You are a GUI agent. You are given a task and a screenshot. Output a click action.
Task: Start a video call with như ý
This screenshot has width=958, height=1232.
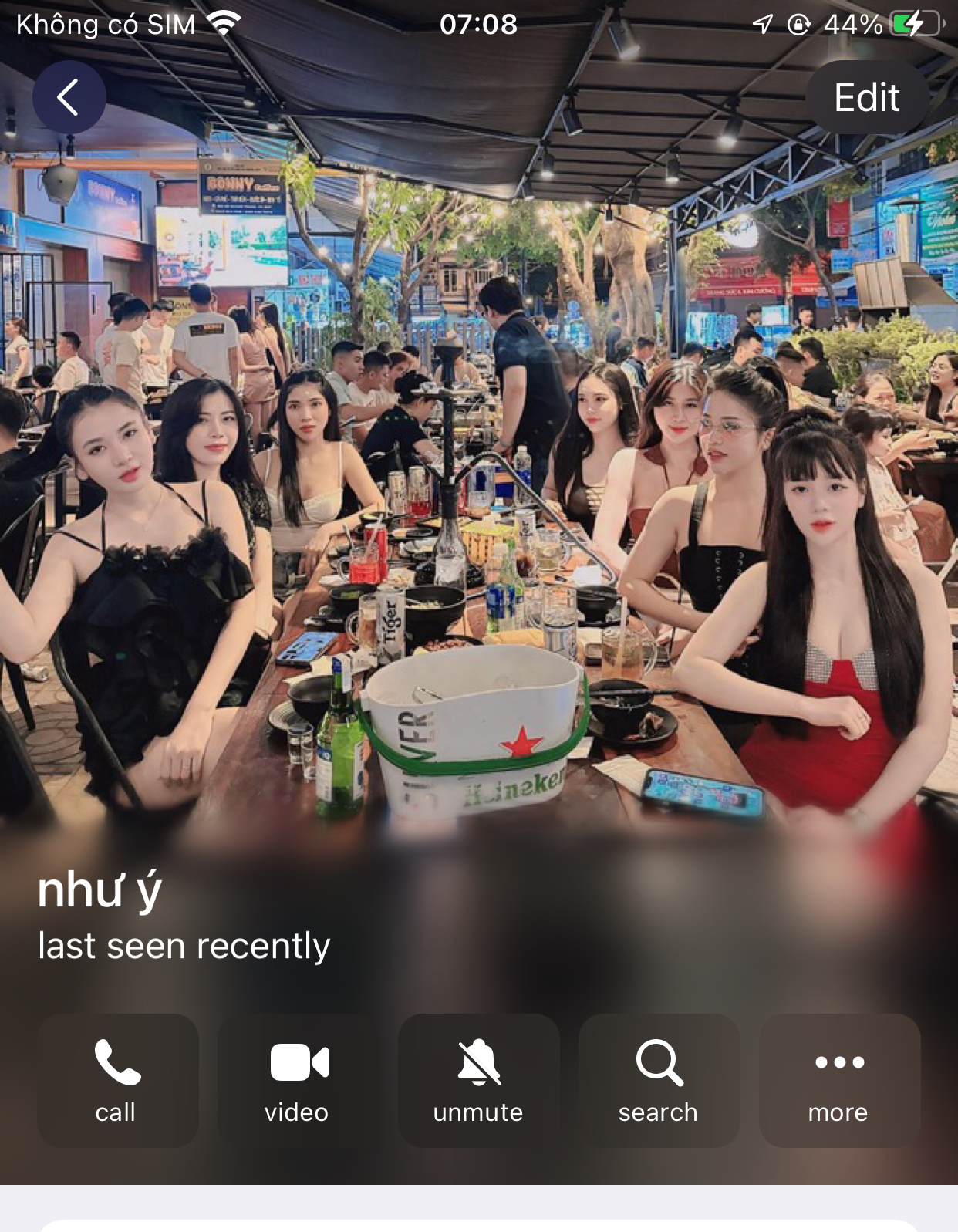point(298,1079)
